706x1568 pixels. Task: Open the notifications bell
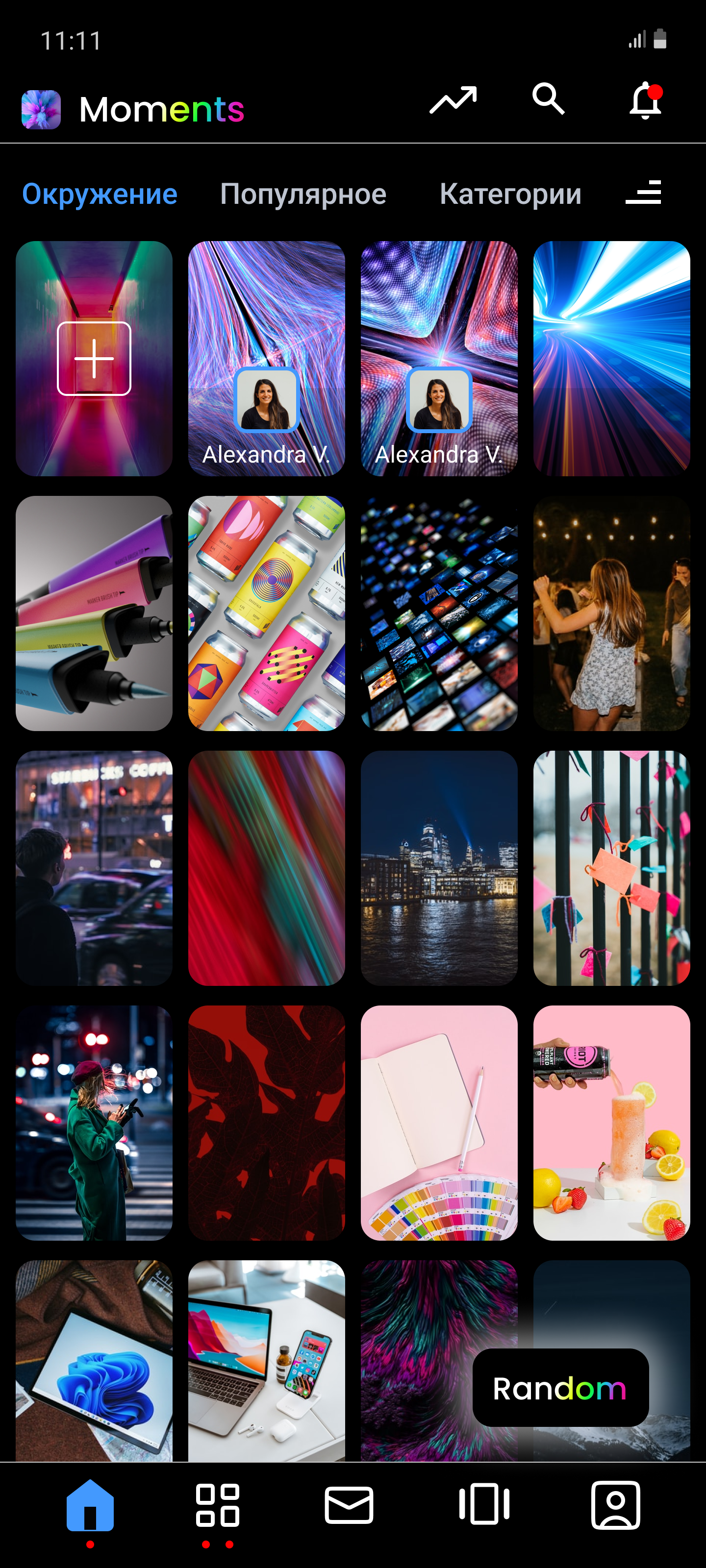point(645,101)
